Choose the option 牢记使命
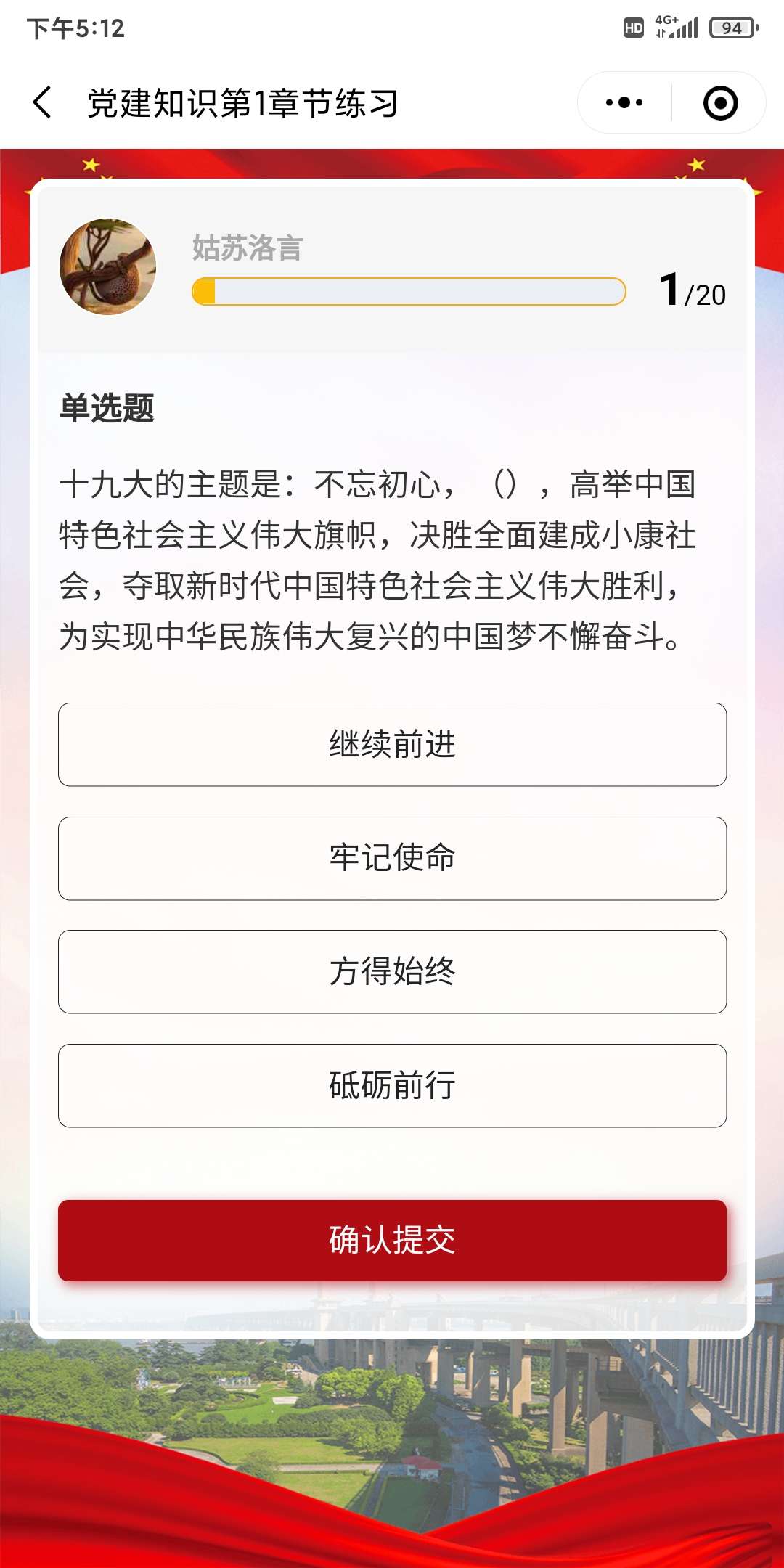 pos(392,858)
